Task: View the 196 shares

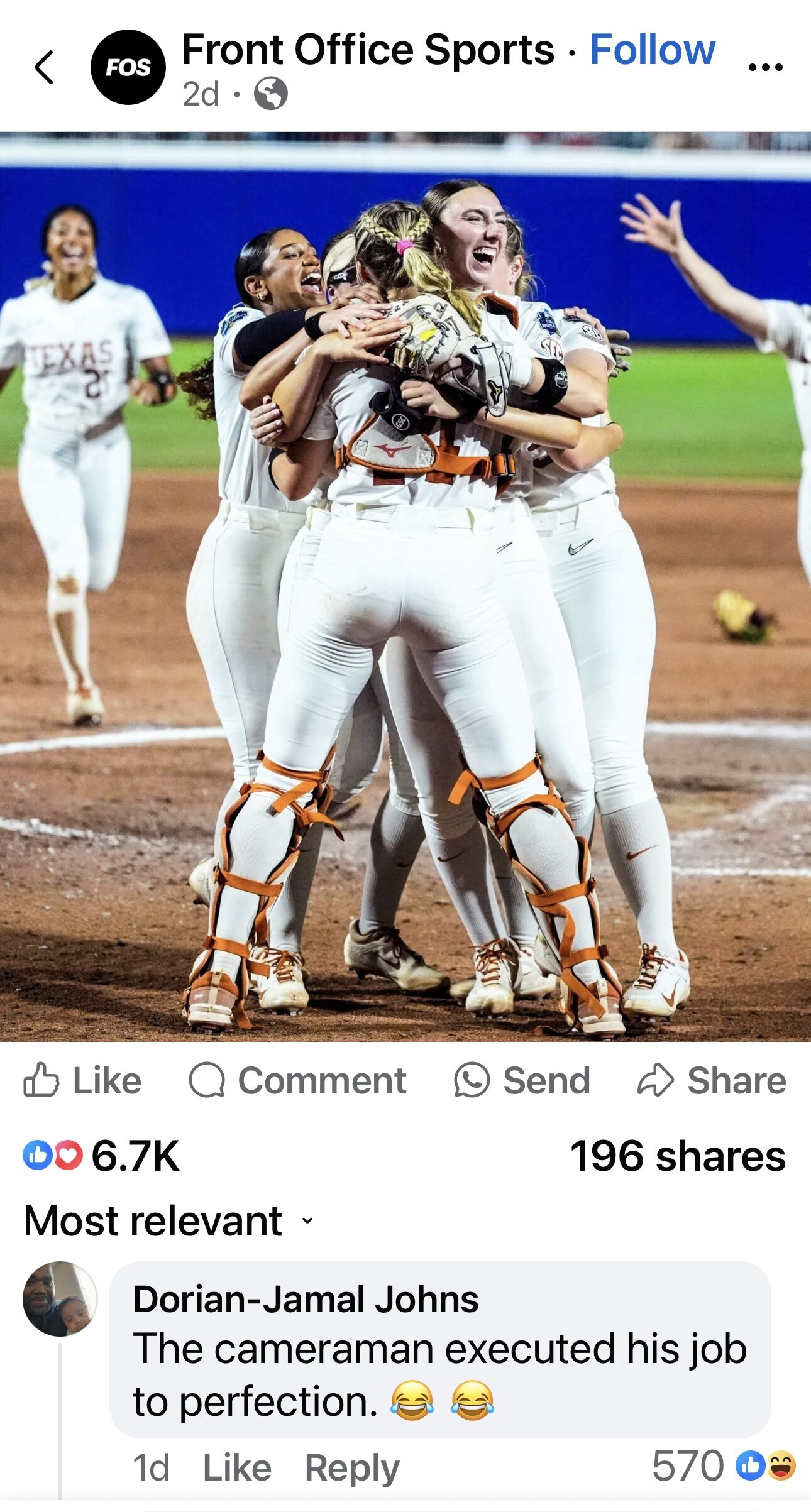Action: 678,1156
